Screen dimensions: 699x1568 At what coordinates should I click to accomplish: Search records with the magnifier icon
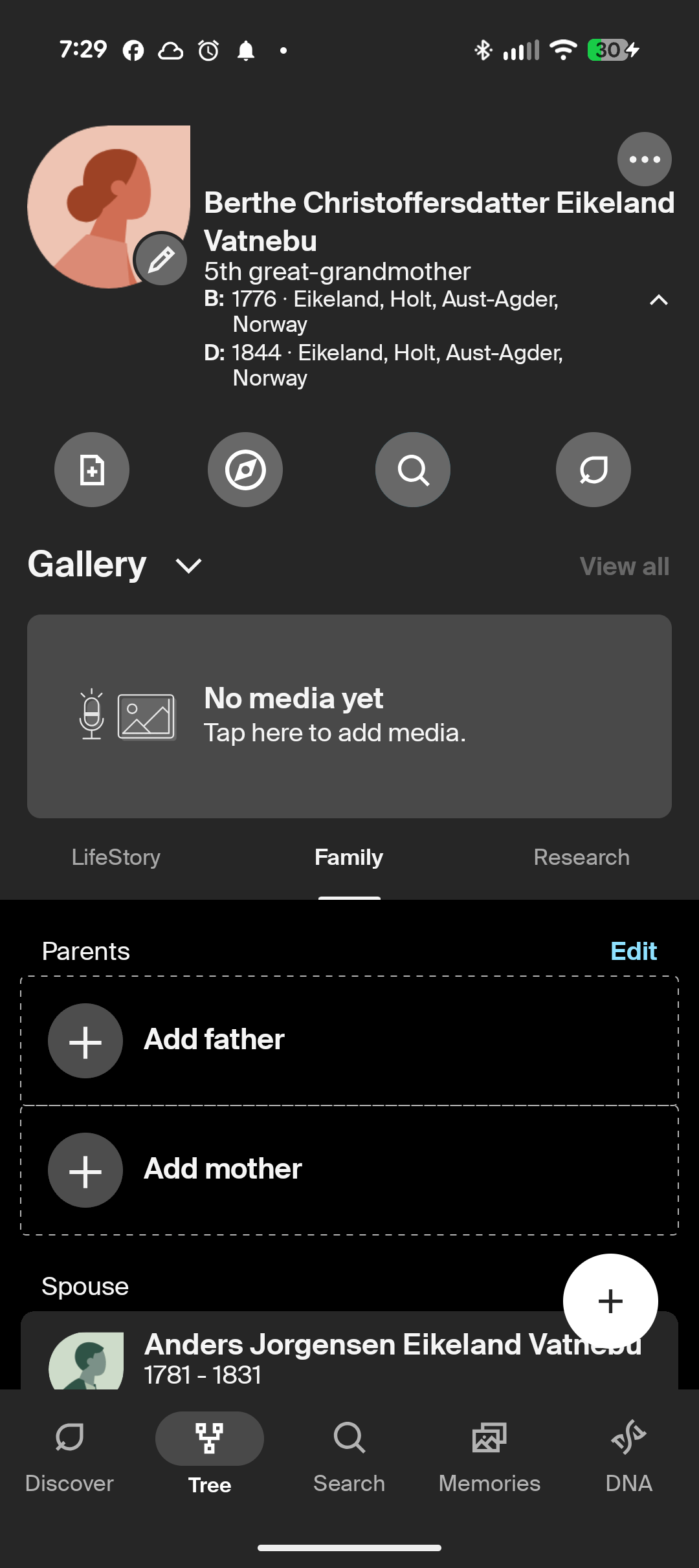[413, 470]
